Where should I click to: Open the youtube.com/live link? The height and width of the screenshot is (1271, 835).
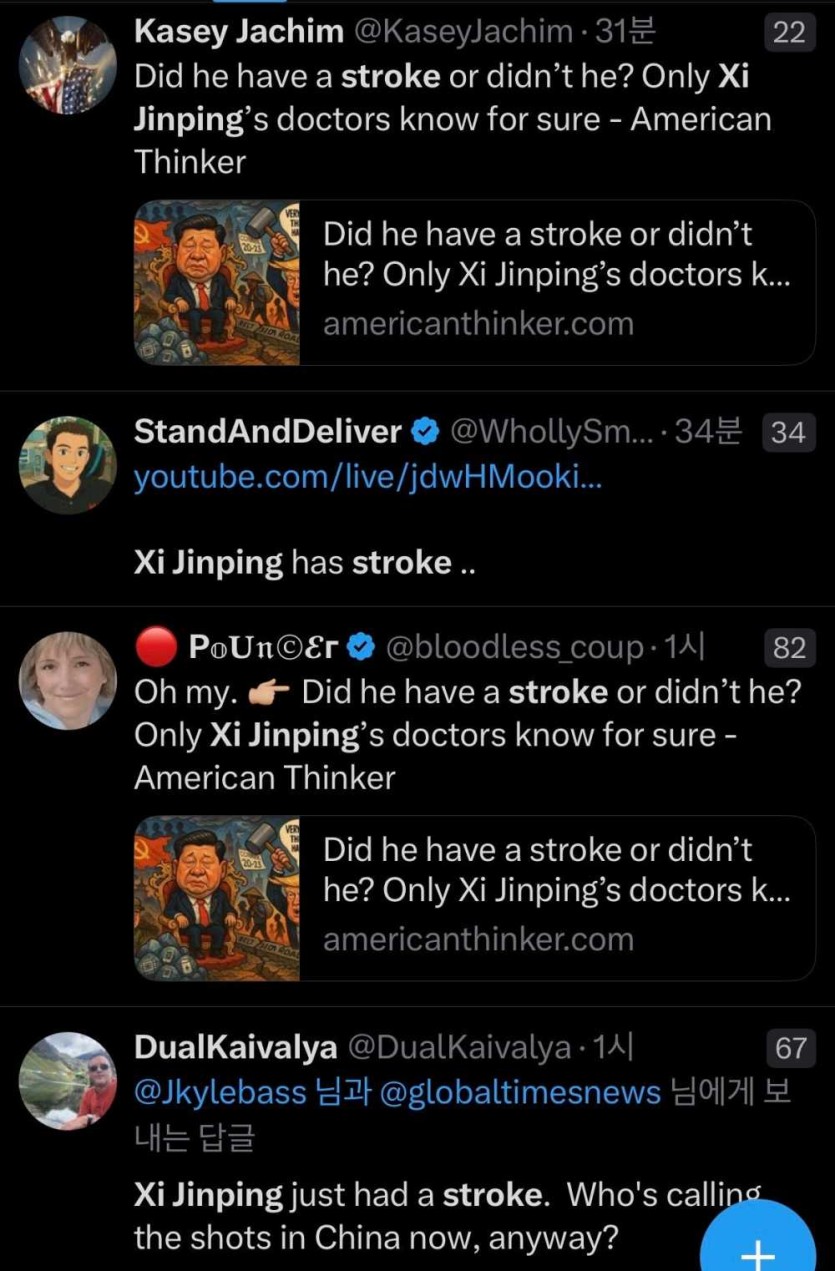pyautogui.click(x=368, y=477)
